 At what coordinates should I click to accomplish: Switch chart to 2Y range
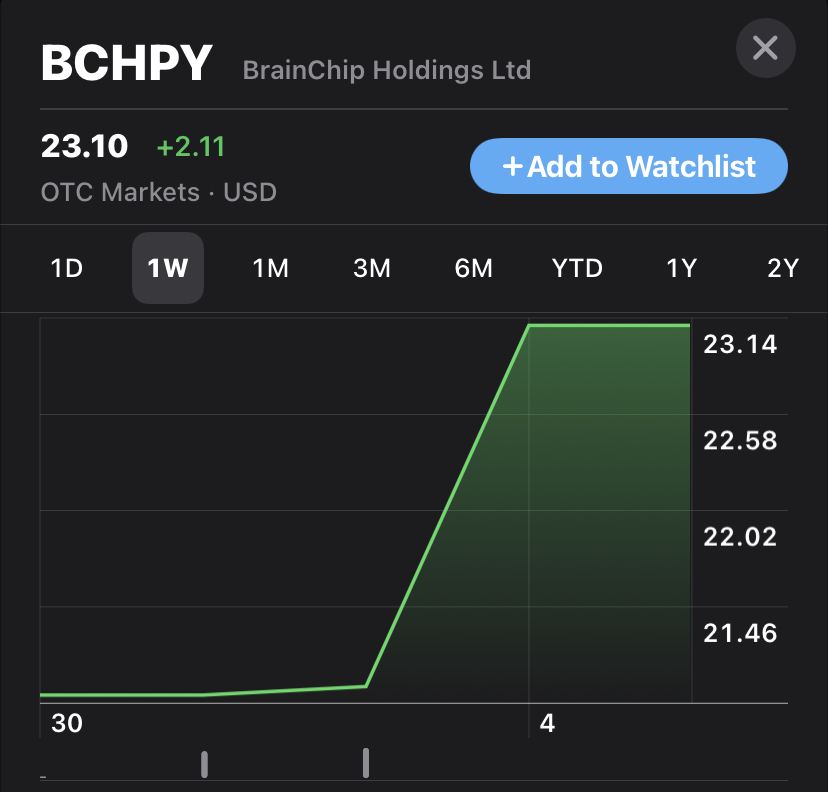point(782,268)
